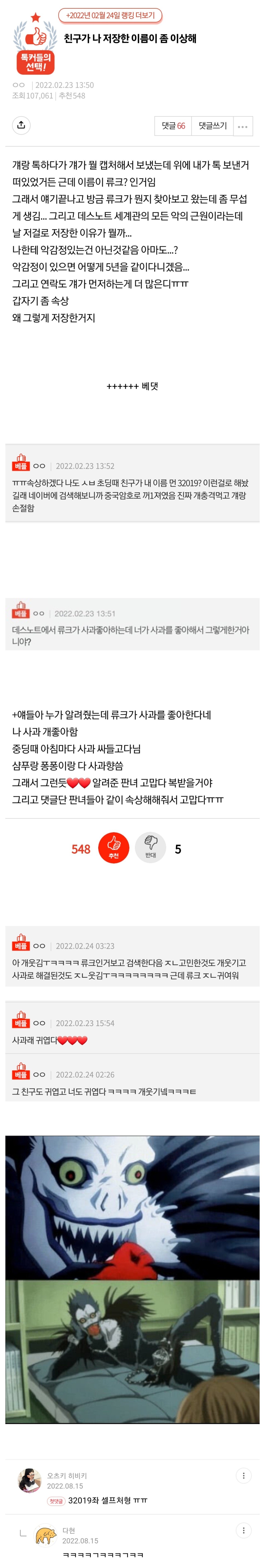This screenshot has width=265, height=1568.
Task: Share this post
Action: (21, 125)
